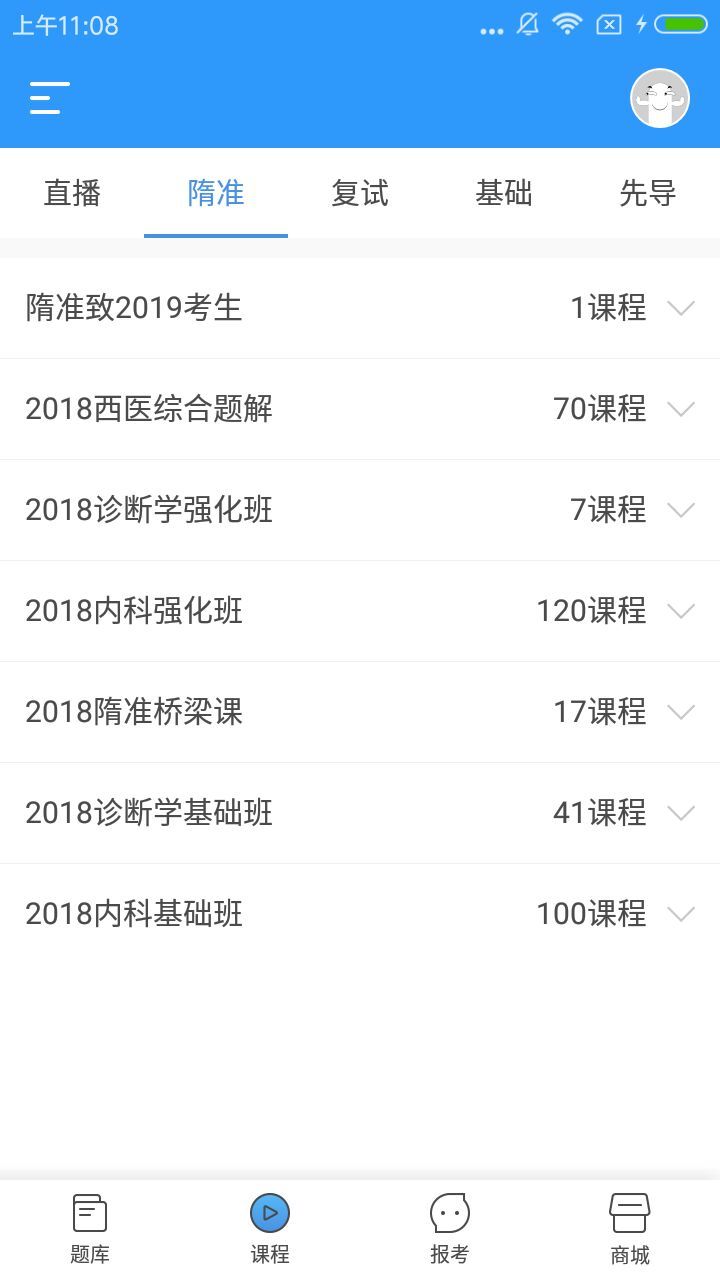Tap the 2018诊断学基础班 row showing 41 courses
This screenshot has height=1280, width=720.
point(360,812)
